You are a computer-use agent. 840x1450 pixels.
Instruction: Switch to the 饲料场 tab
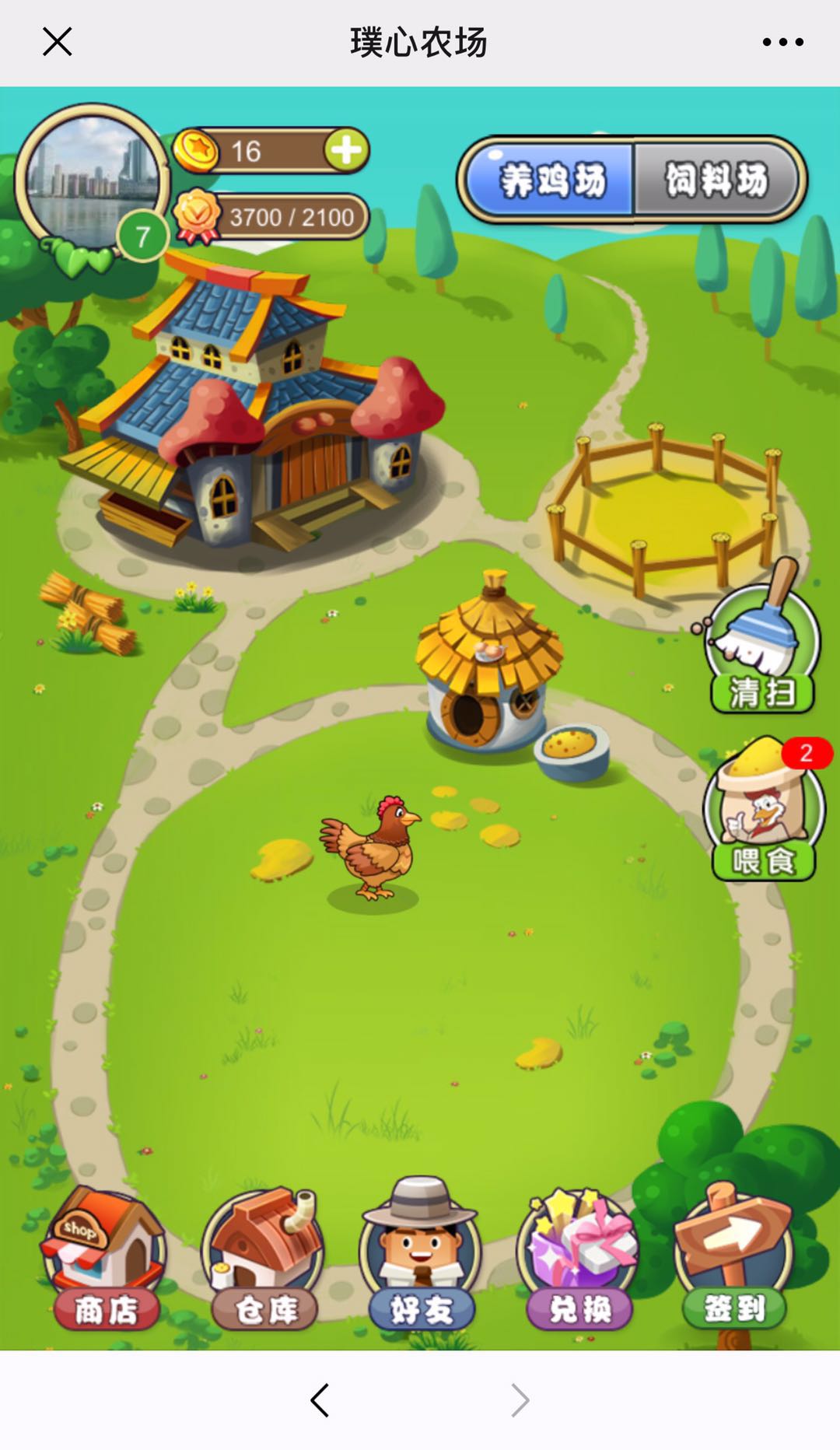[x=716, y=180]
